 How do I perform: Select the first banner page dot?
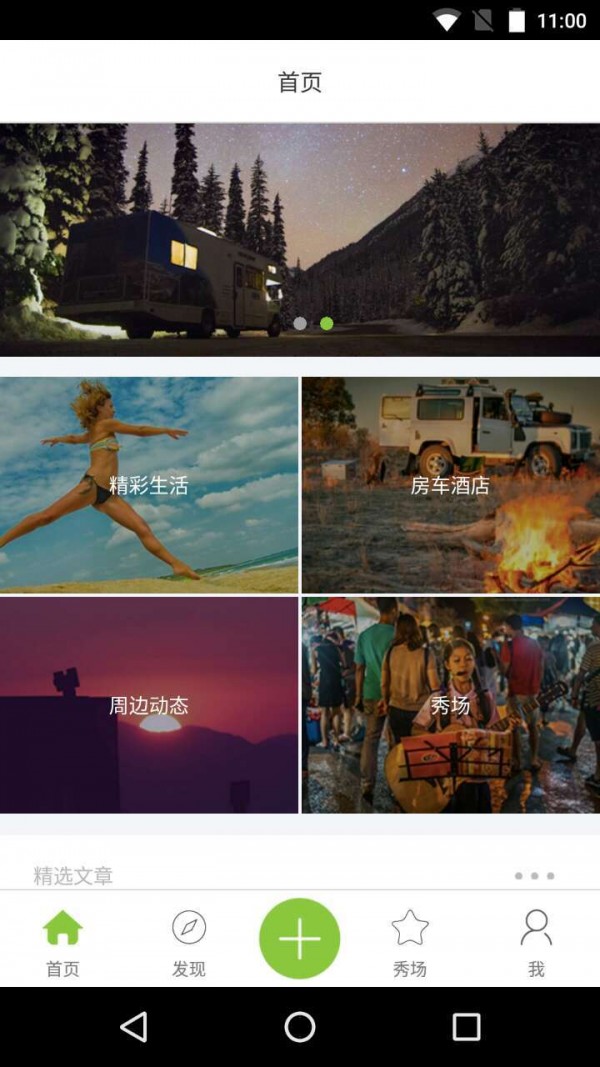(x=300, y=324)
